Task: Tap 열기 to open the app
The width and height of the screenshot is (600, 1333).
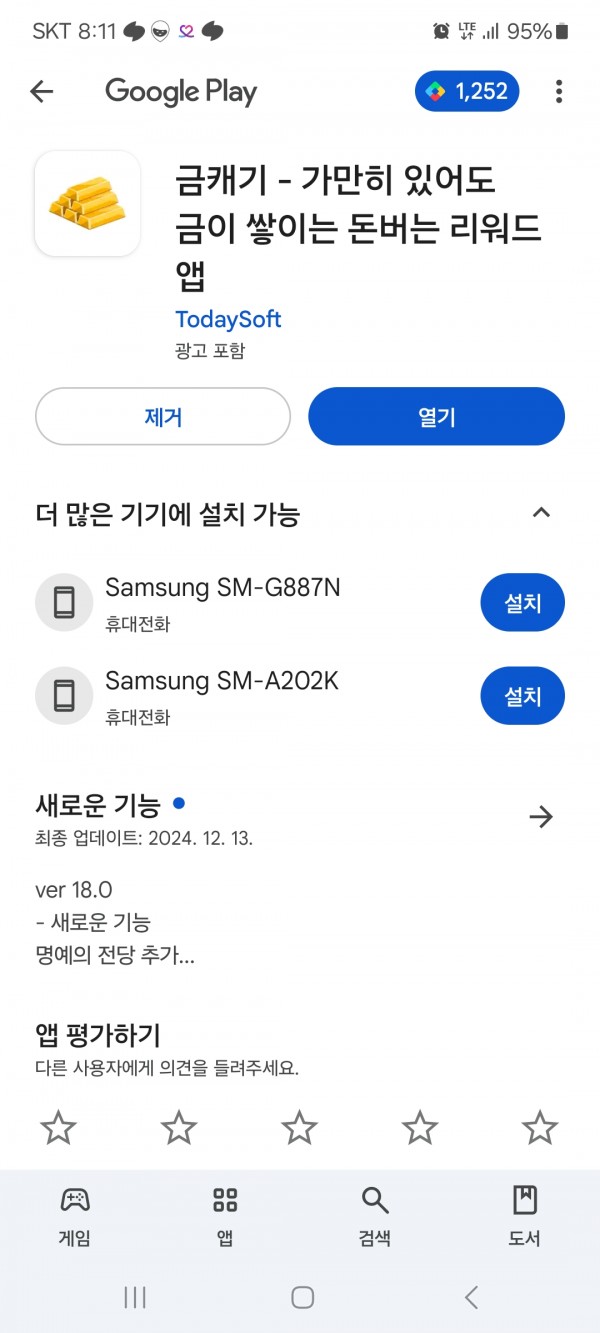Action: [436, 416]
